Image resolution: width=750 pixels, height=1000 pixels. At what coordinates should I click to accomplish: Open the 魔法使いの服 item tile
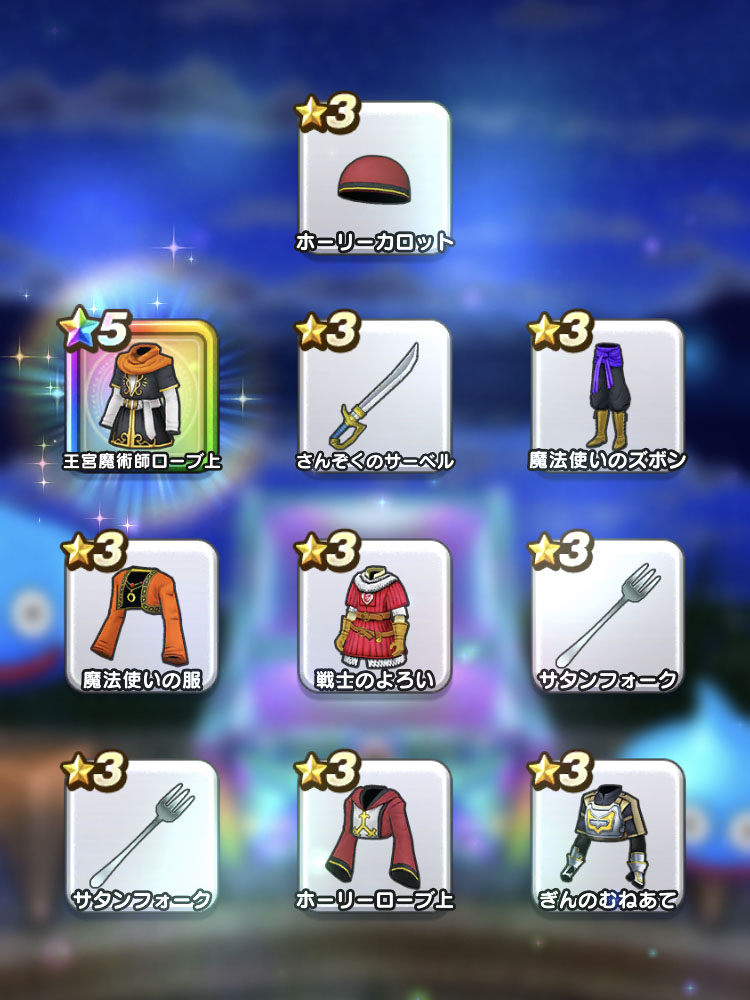click(x=142, y=618)
